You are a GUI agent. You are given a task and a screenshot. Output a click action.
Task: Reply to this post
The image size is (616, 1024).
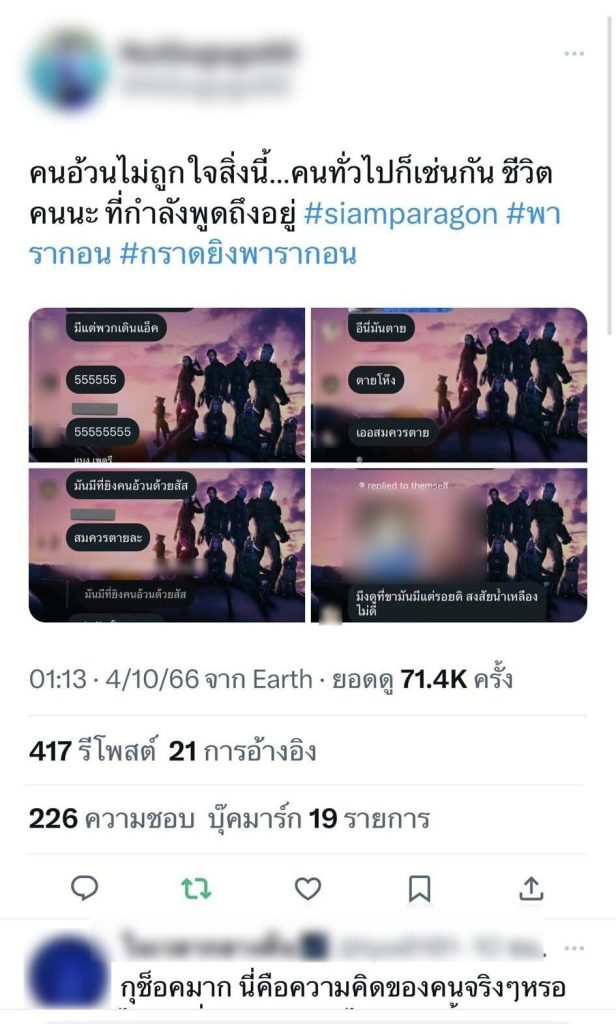pyautogui.click(x=85, y=888)
